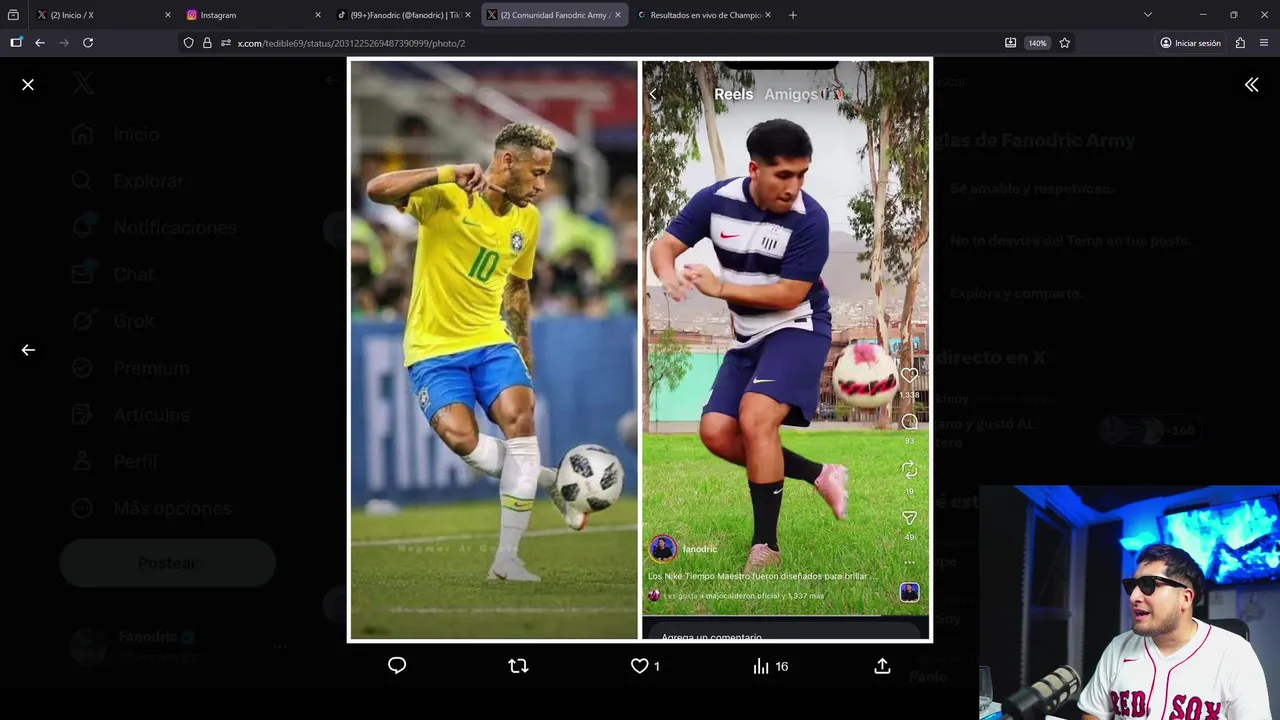Bookmark this page with the star

1065,43
